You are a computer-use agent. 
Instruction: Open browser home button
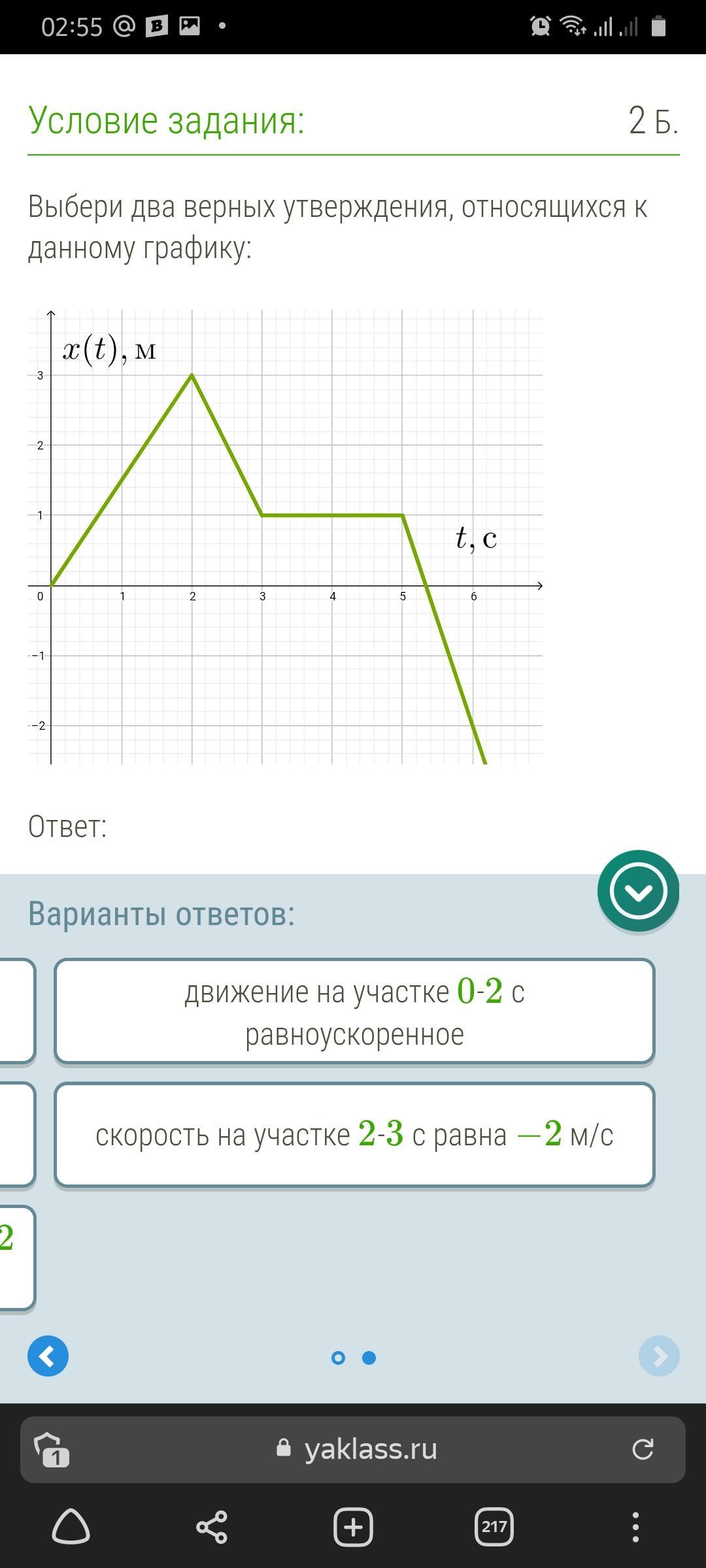pos(71,1527)
